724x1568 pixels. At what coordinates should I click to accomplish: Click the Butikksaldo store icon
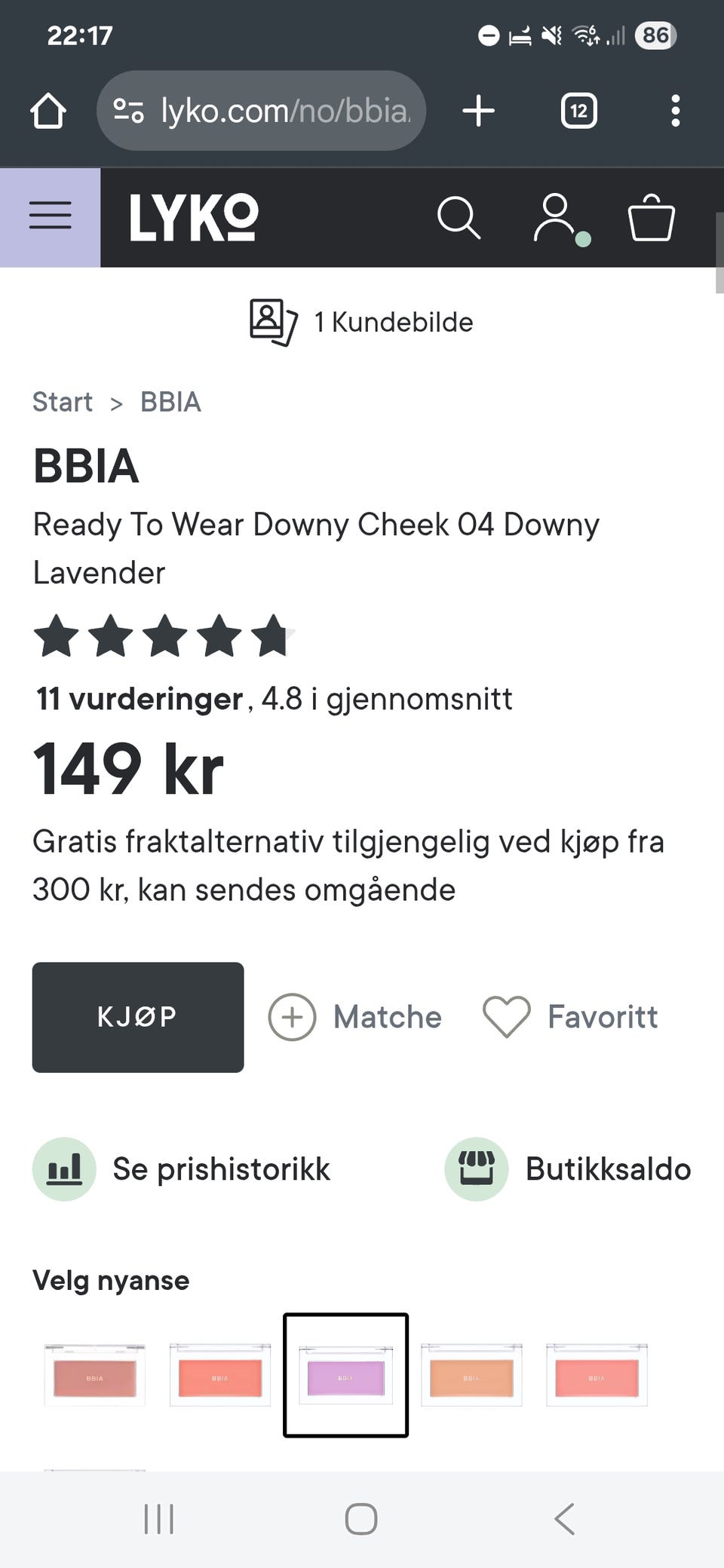pyautogui.click(x=475, y=1168)
